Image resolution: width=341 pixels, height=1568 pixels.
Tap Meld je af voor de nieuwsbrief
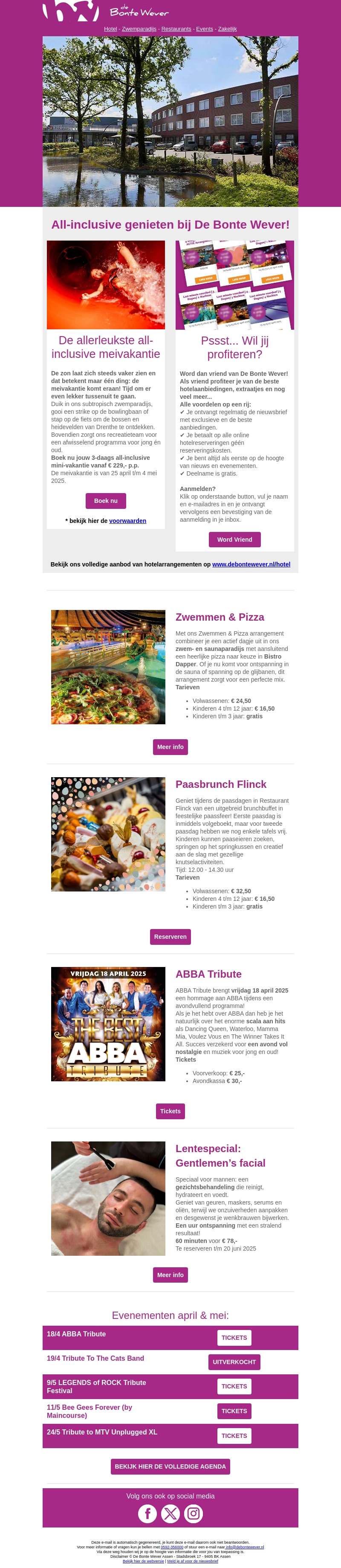192,1561
